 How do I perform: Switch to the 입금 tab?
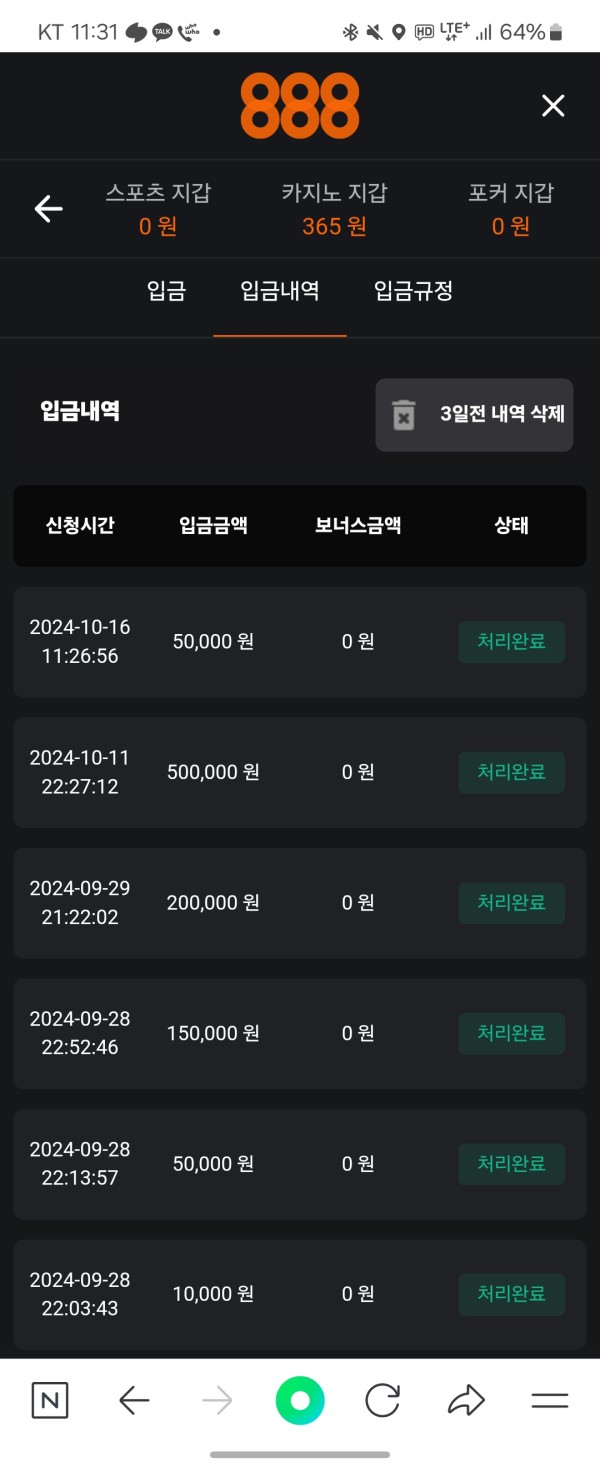click(x=166, y=291)
